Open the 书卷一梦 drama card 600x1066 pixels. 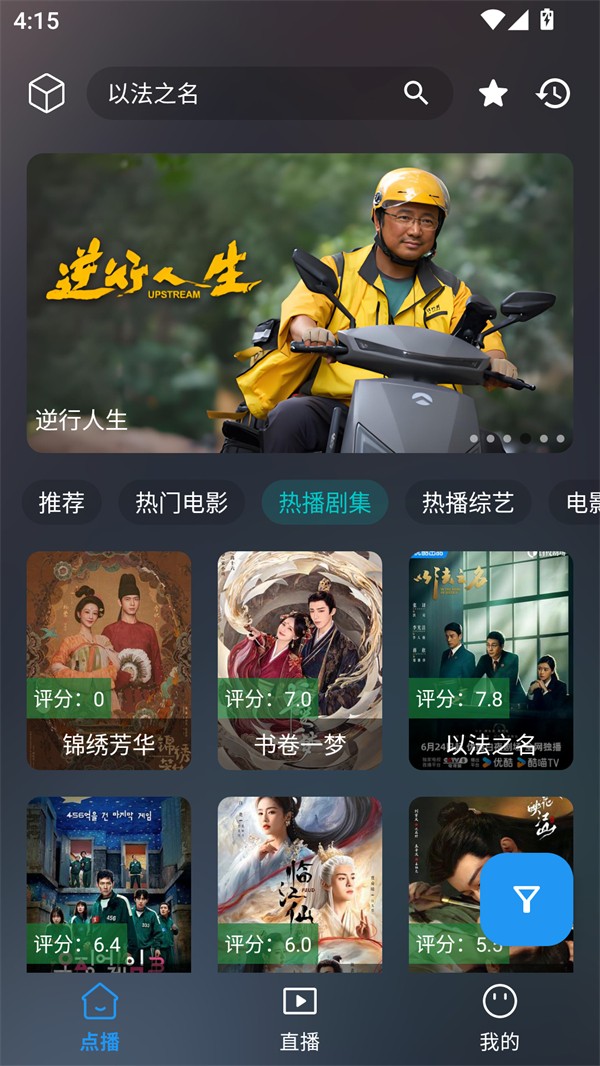[x=300, y=660]
